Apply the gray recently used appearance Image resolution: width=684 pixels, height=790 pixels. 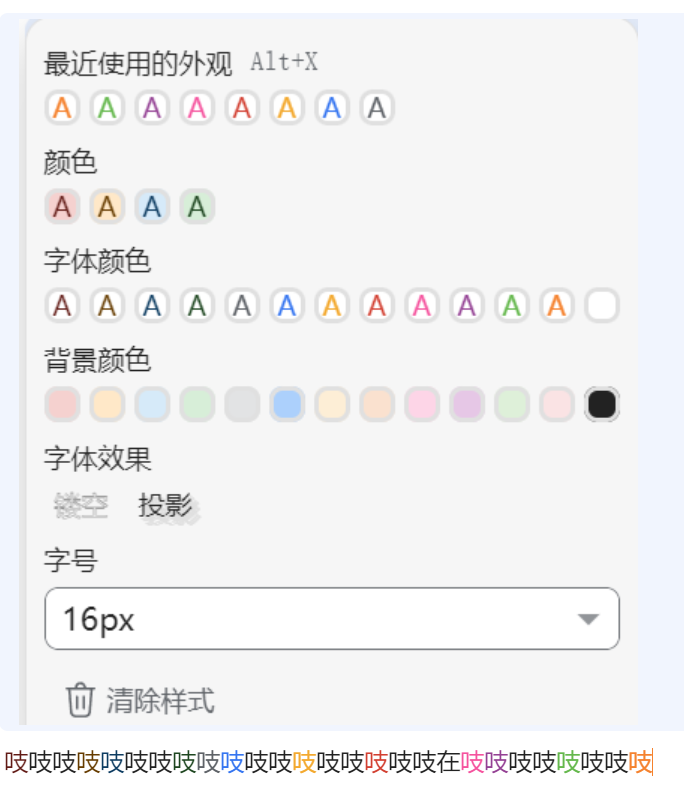(x=377, y=107)
